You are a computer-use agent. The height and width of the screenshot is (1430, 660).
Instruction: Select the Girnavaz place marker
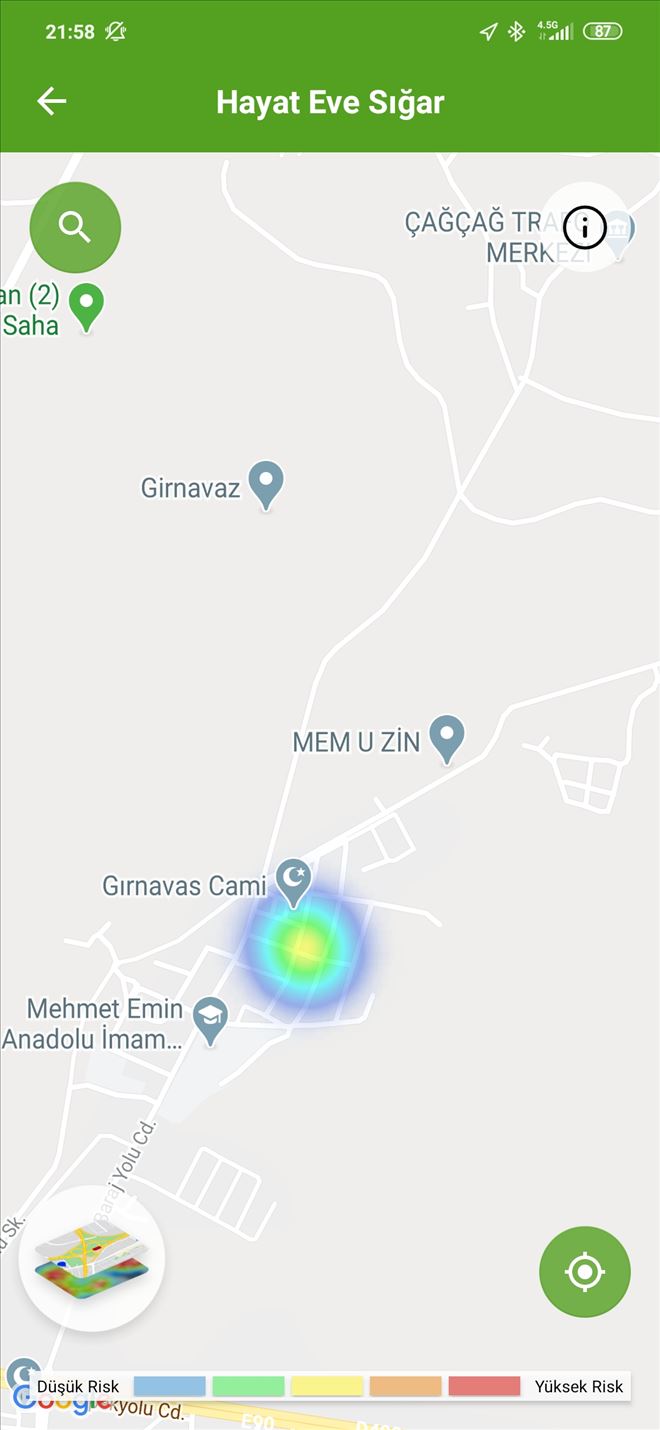pos(266,483)
